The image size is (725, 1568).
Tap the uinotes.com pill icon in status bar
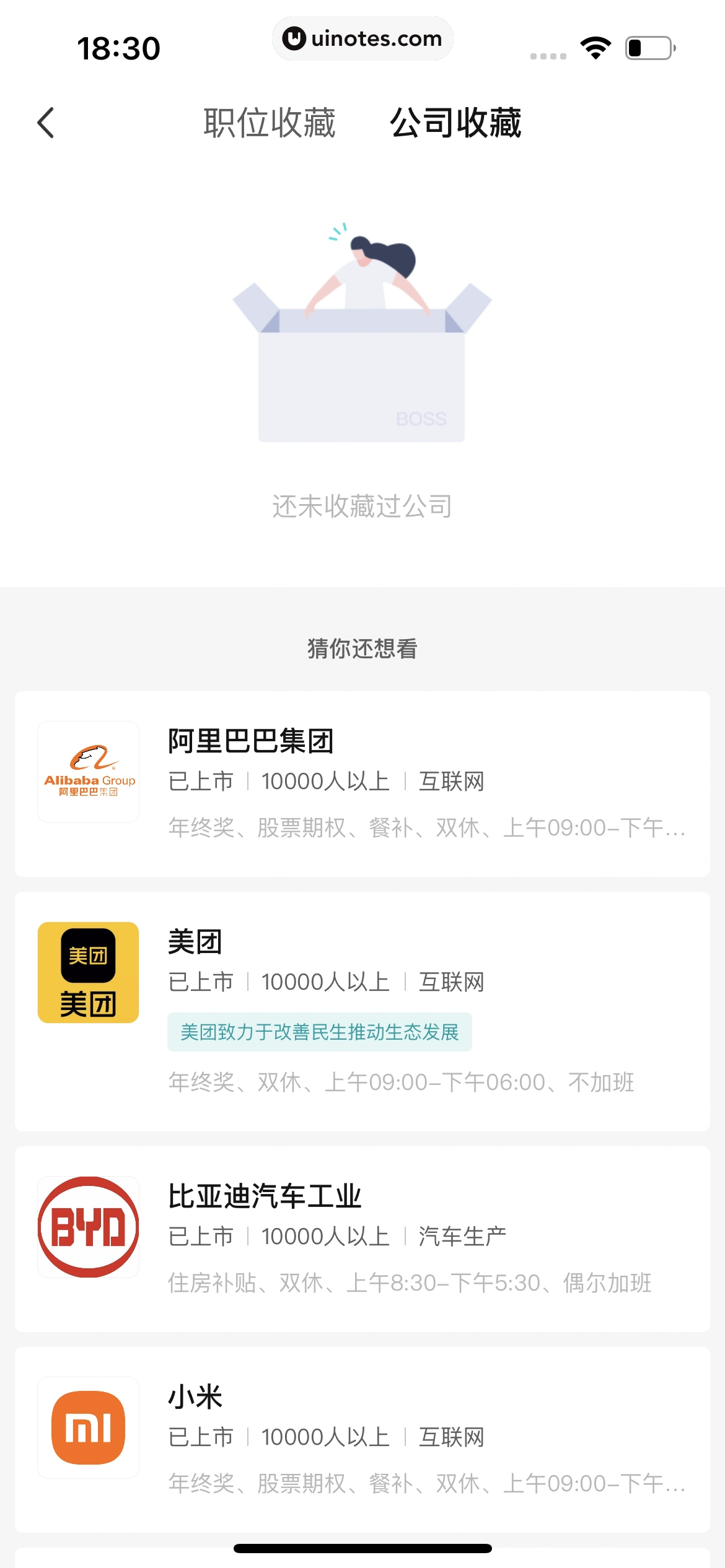coord(362,38)
